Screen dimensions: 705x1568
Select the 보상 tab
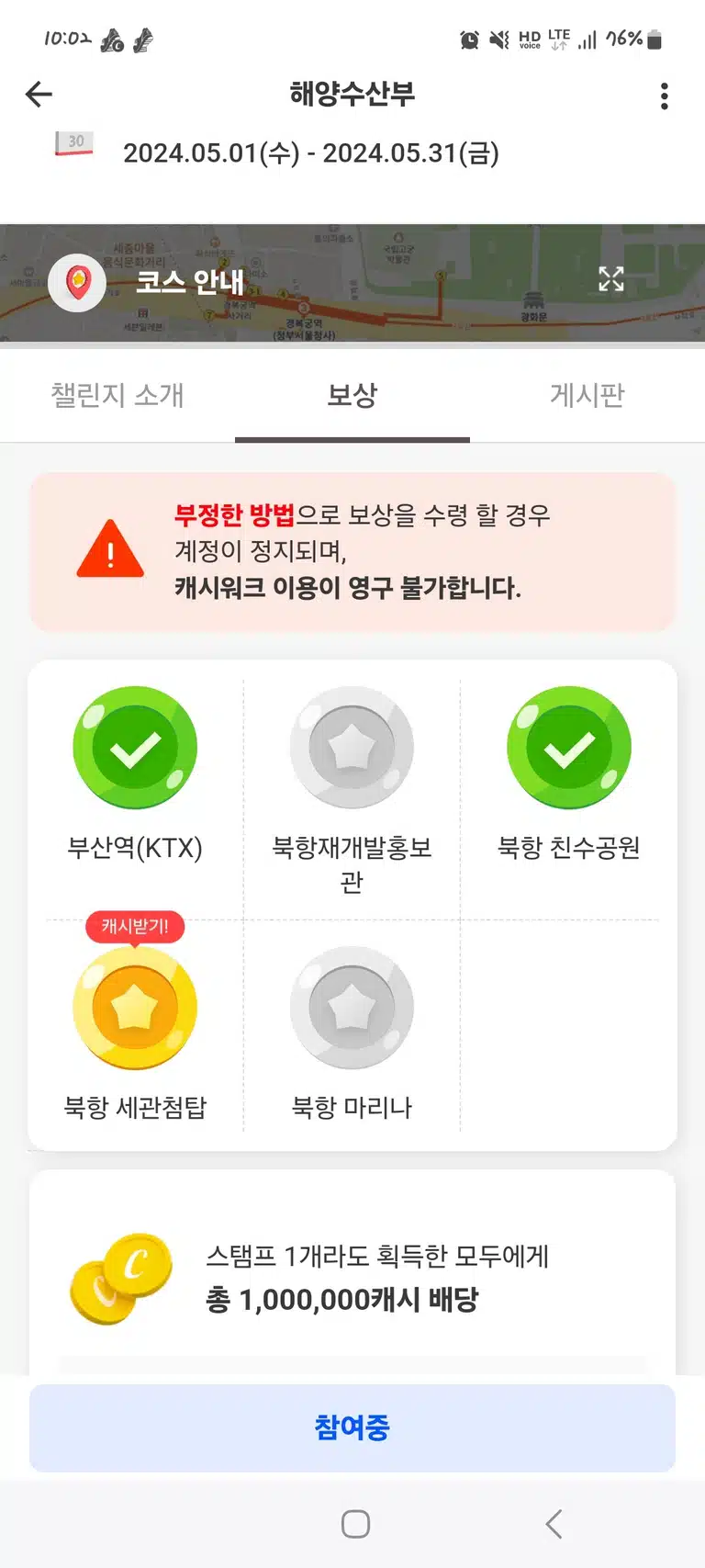pyautogui.click(x=352, y=395)
